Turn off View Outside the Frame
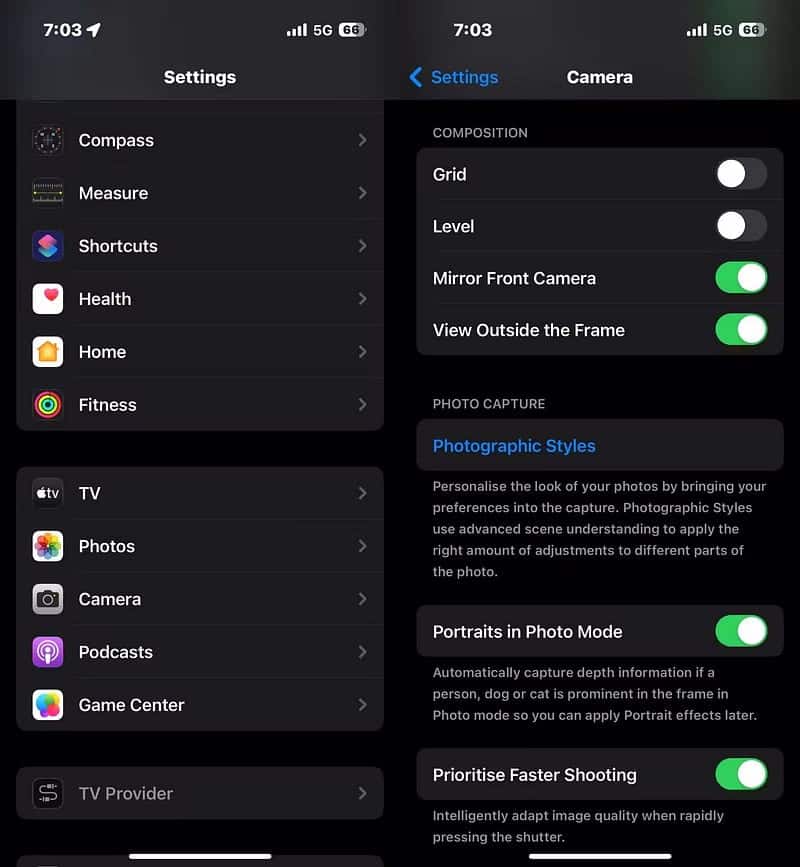The height and width of the screenshot is (867, 800). pyautogui.click(x=741, y=330)
